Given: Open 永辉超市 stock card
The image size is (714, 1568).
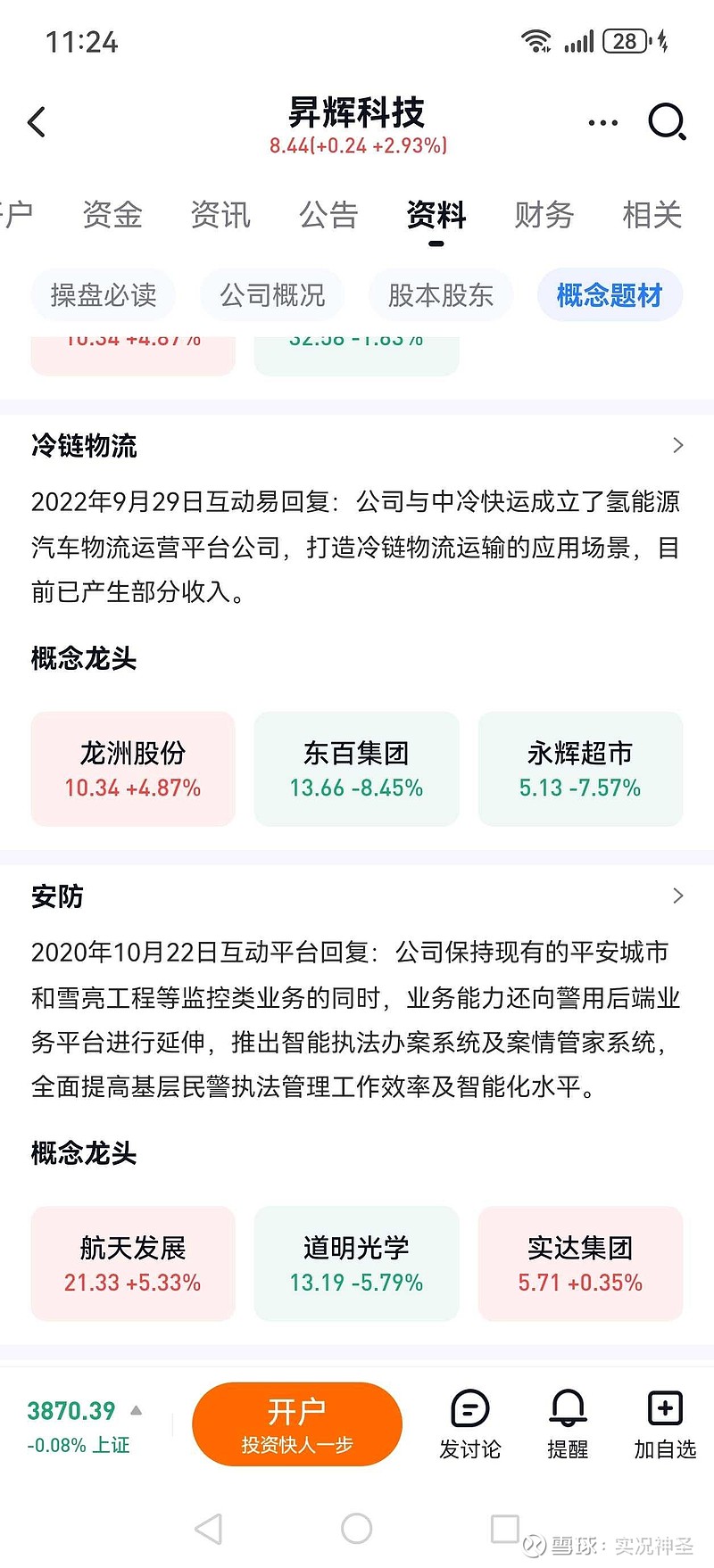Looking at the screenshot, I should (580, 768).
